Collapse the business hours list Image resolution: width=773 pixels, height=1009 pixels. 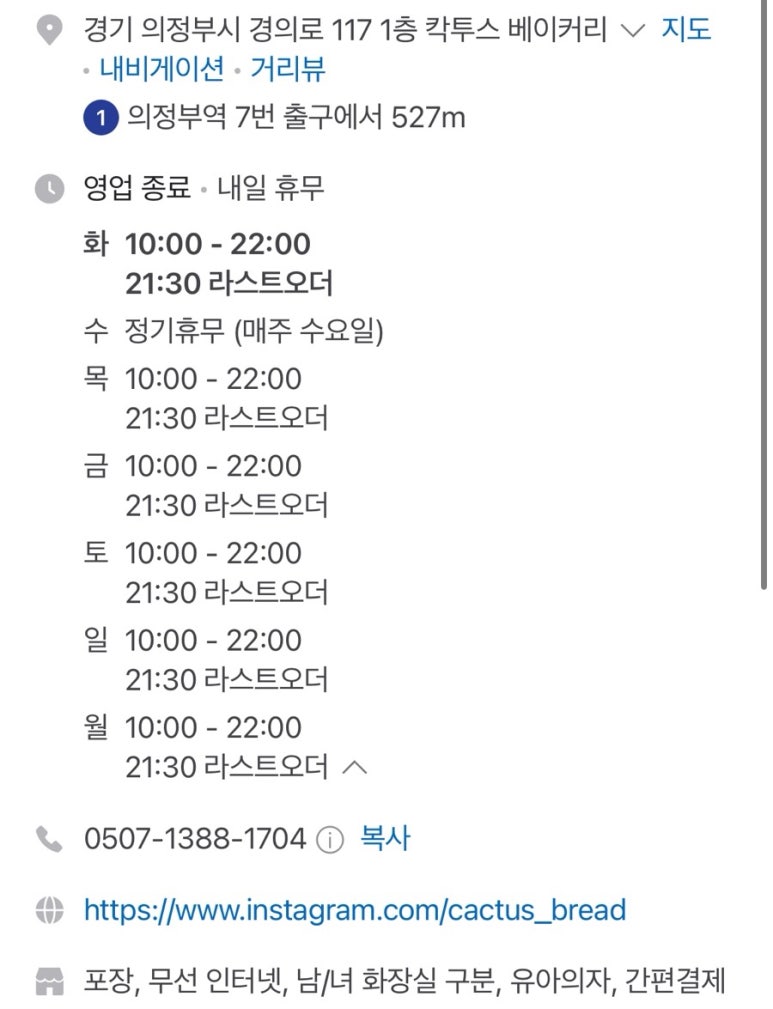[x=355, y=767]
